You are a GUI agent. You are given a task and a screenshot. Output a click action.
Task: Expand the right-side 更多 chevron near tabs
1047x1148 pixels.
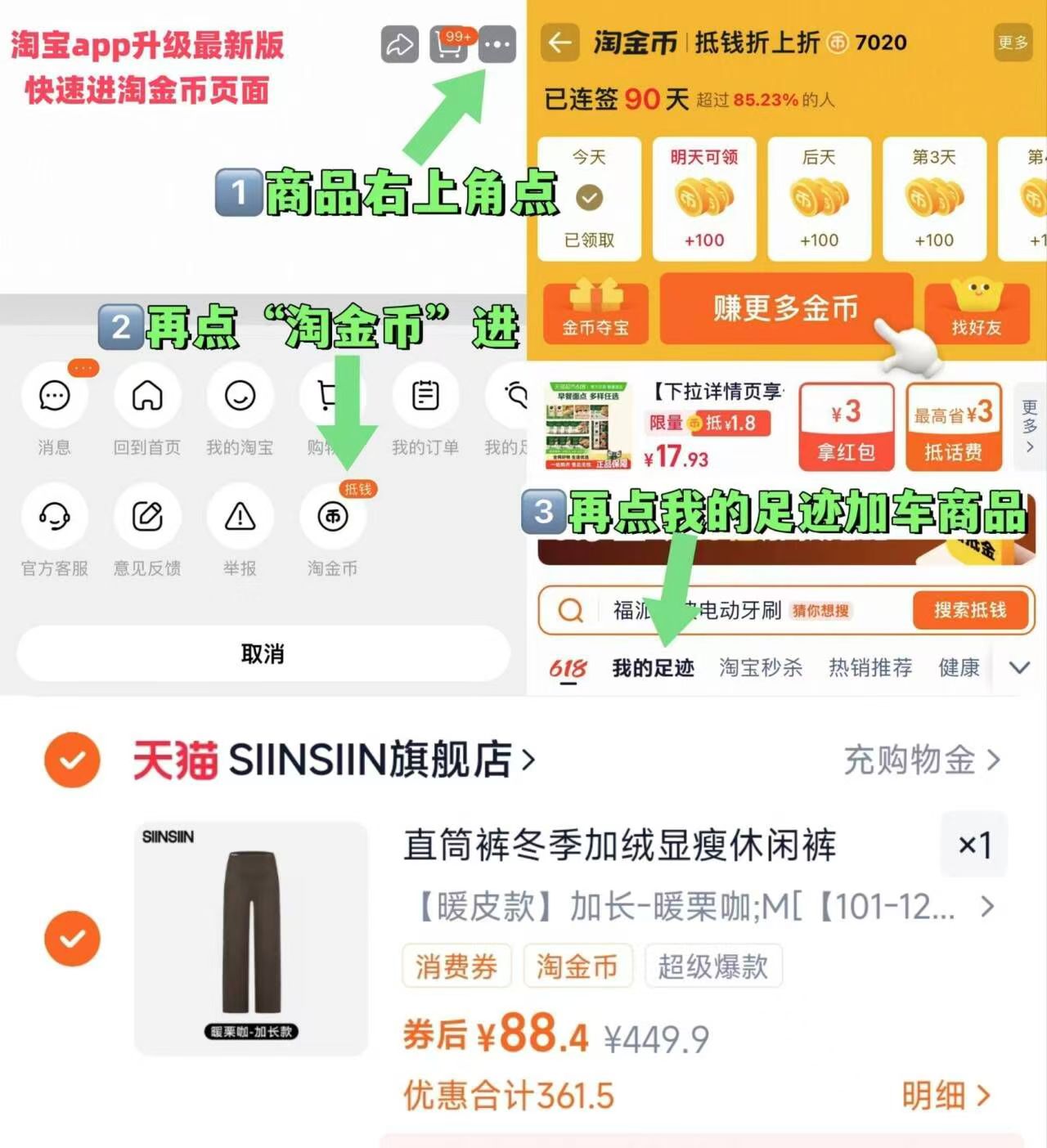click(x=1020, y=667)
